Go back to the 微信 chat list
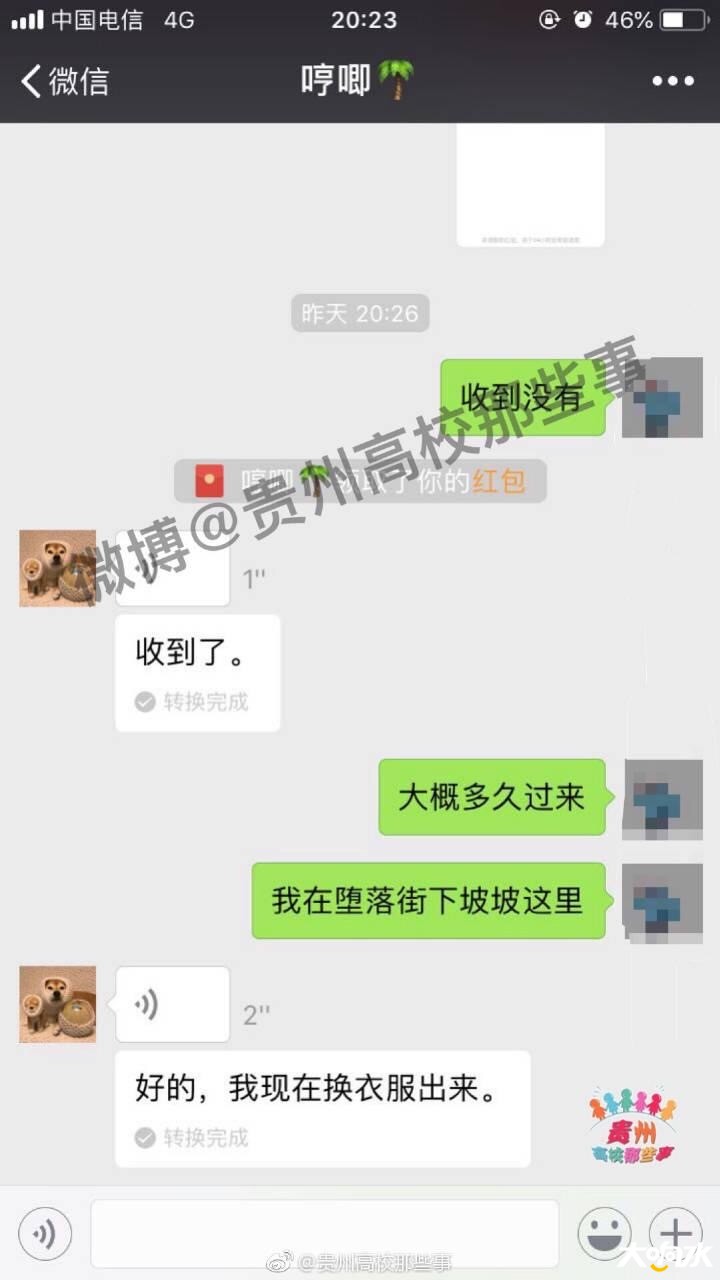This screenshot has width=720, height=1280. tap(65, 81)
